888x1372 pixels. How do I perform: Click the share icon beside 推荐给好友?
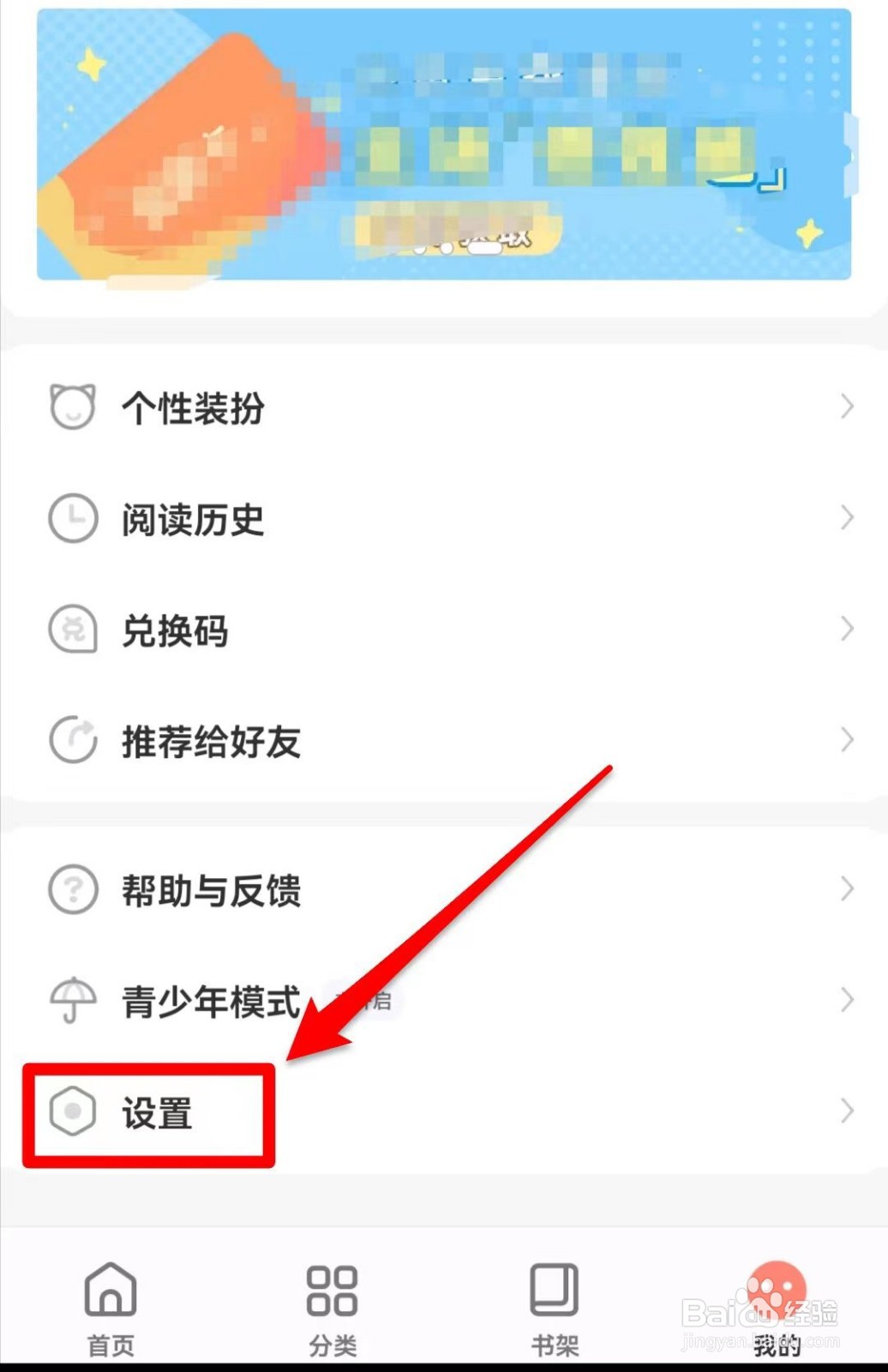[x=73, y=740]
